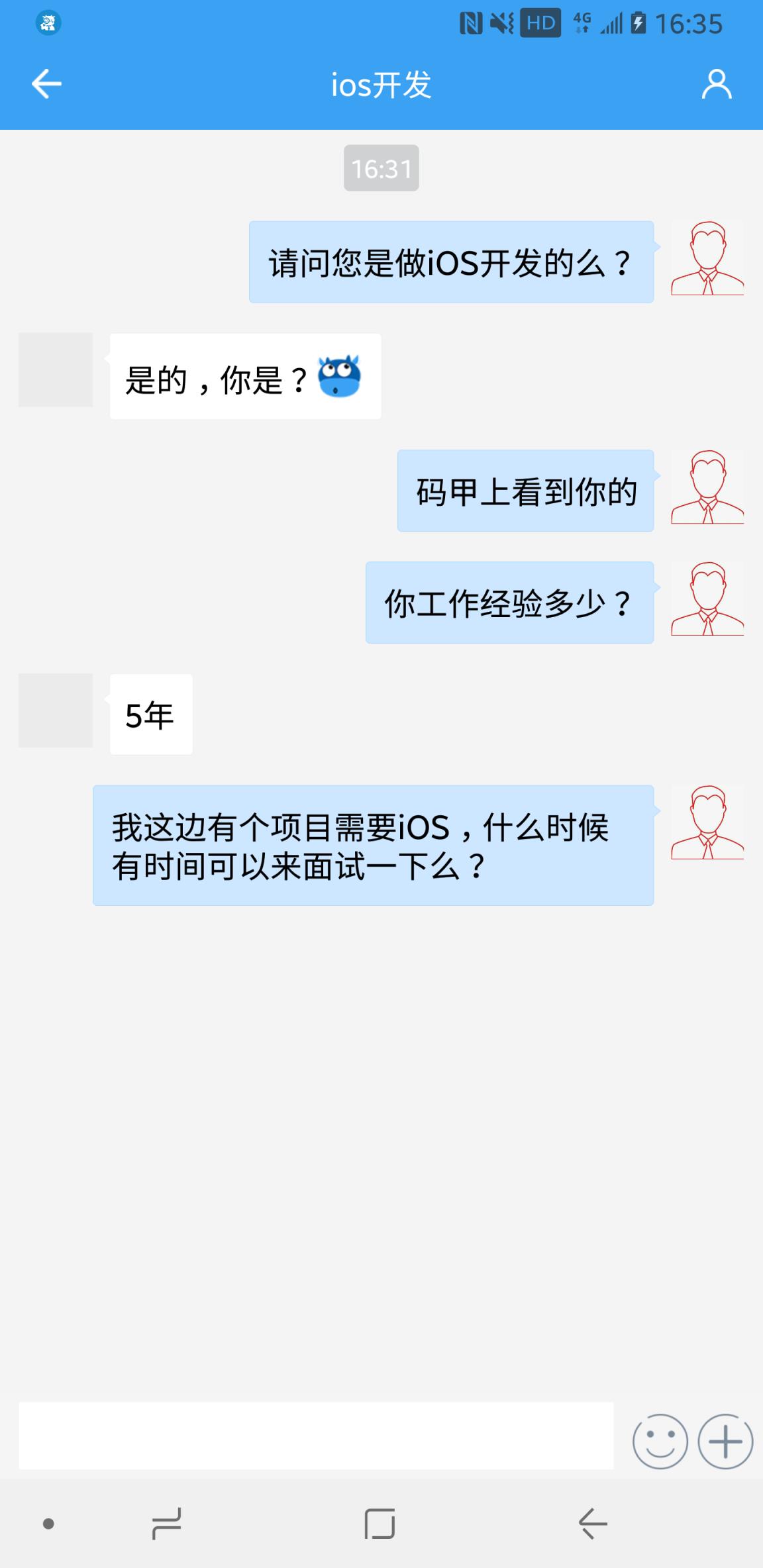763x1568 pixels.
Task: Tap the 16:31 timestamp label
Action: 381,167
